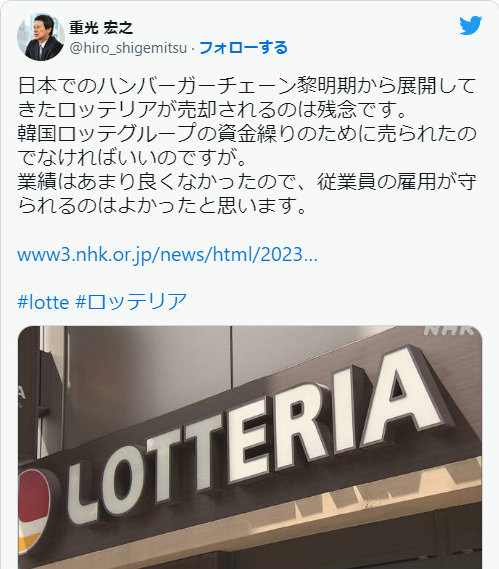This screenshot has height=569, width=499.
Task: Open 重光 宏之's profile picture
Action: [41, 37]
